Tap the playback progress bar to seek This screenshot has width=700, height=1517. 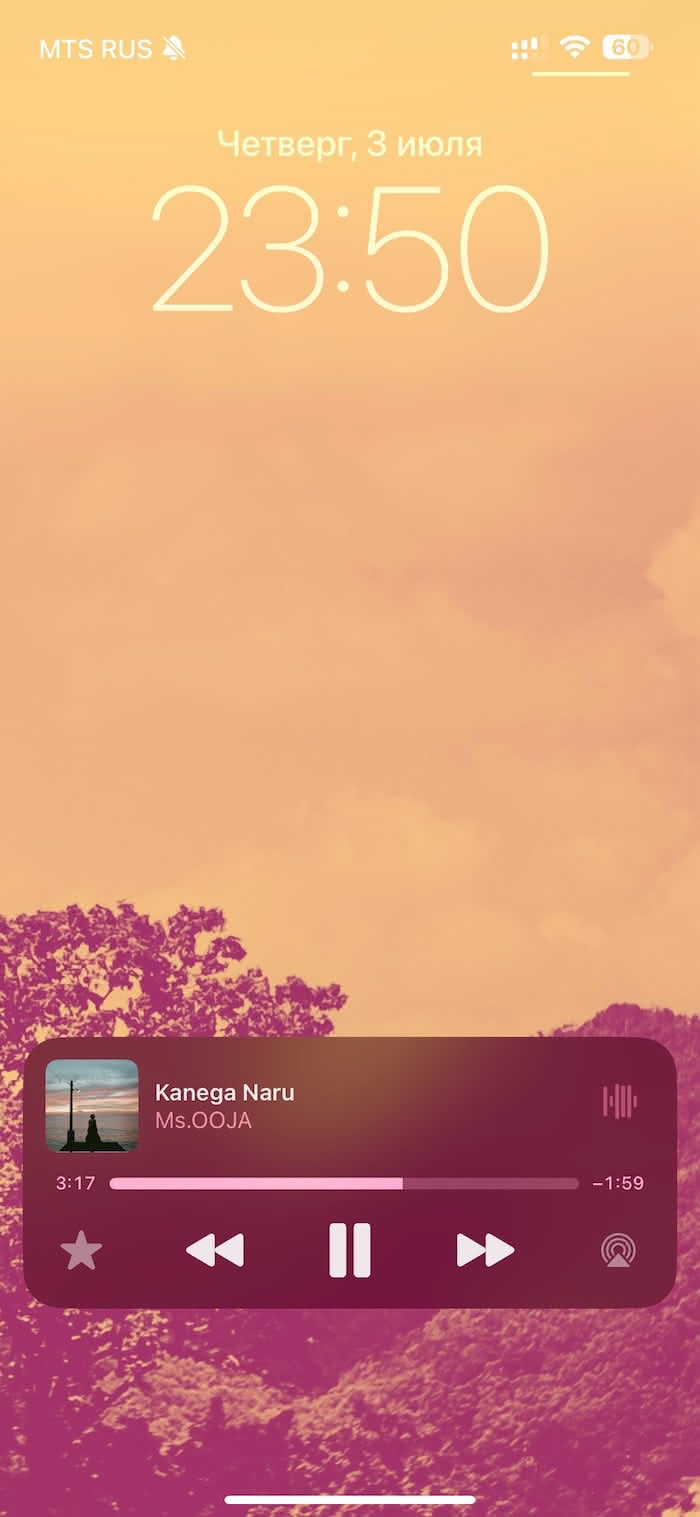(343, 1184)
